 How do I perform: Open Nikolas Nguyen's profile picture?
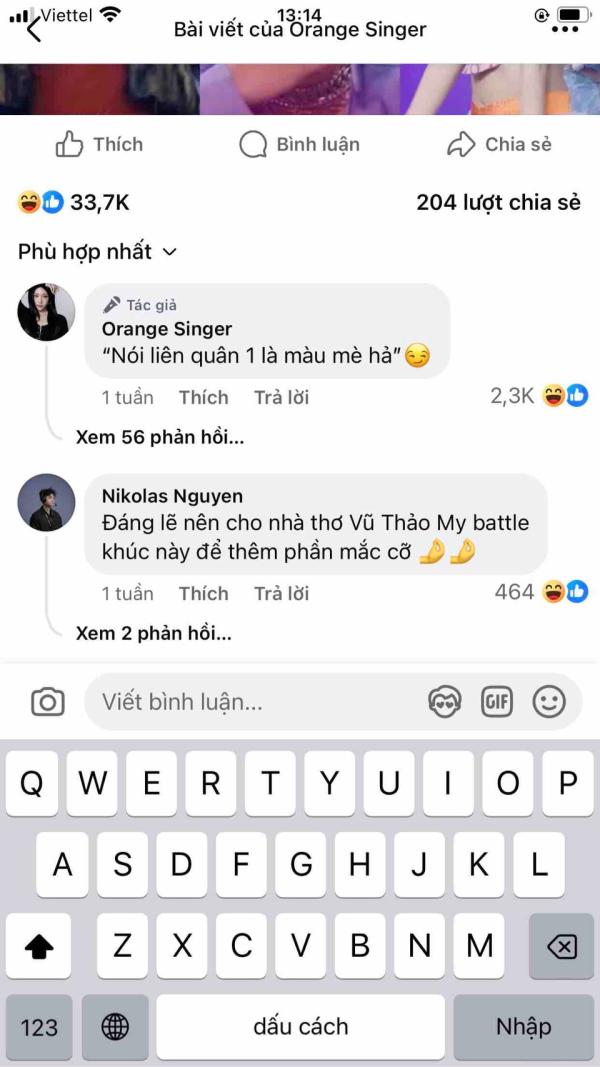coord(46,502)
